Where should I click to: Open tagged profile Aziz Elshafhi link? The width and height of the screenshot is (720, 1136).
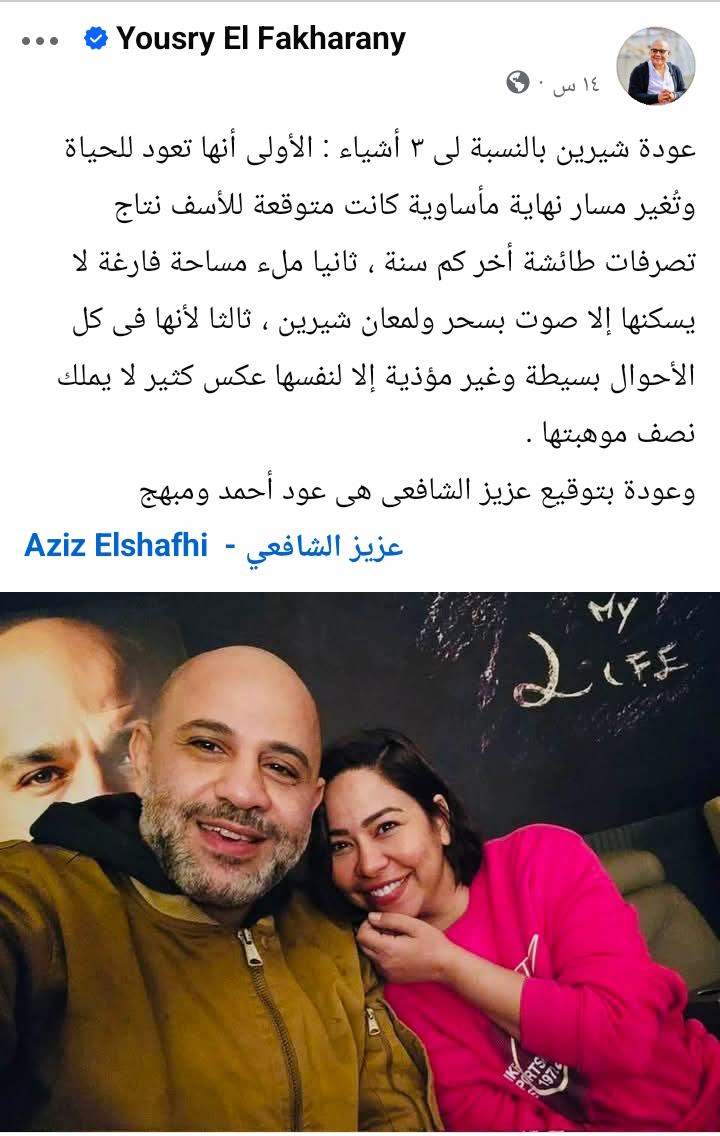point(115,546)
